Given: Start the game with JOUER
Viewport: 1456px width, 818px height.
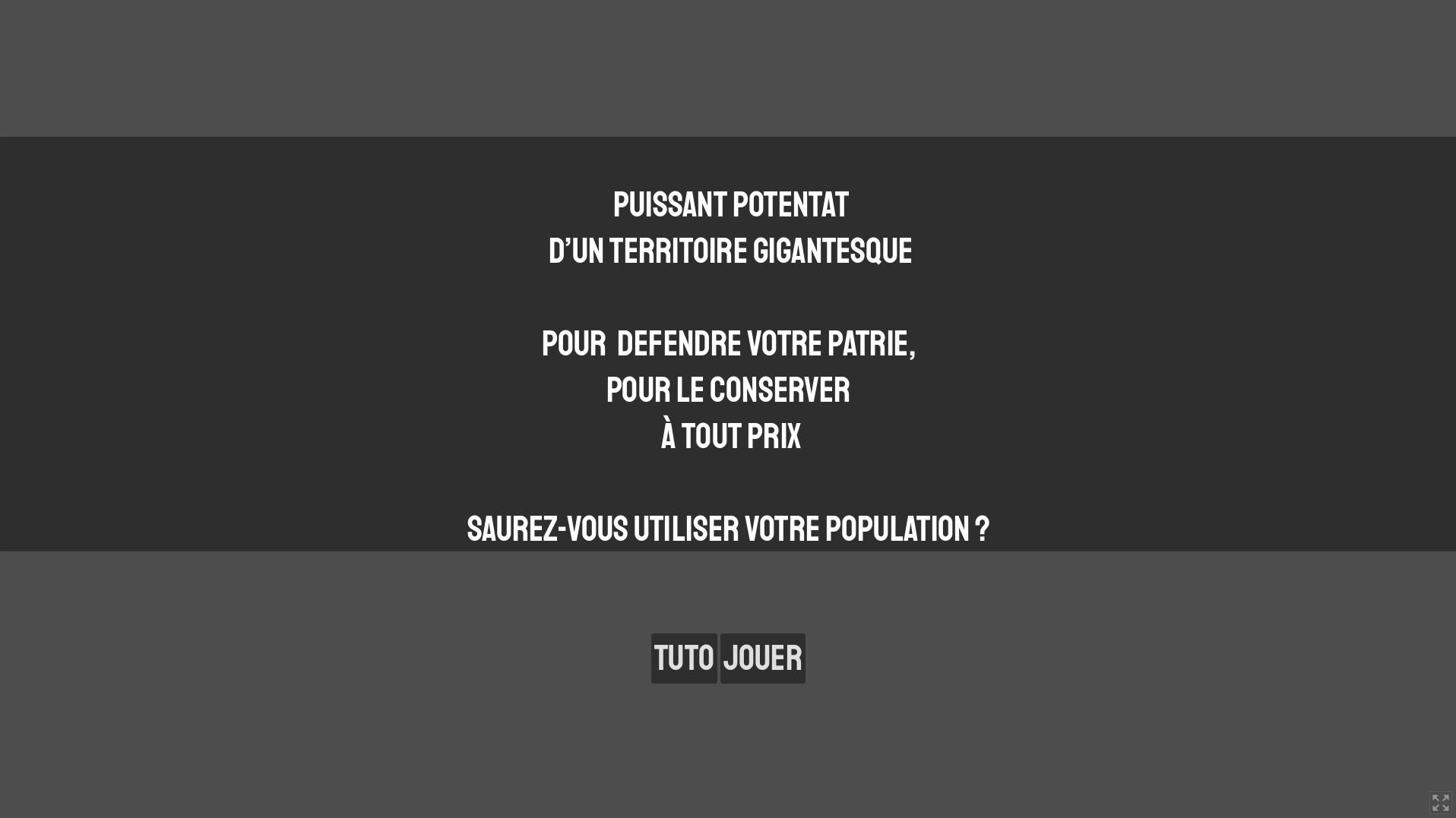Looking at the screenshot, I should [x=762, y=658].
